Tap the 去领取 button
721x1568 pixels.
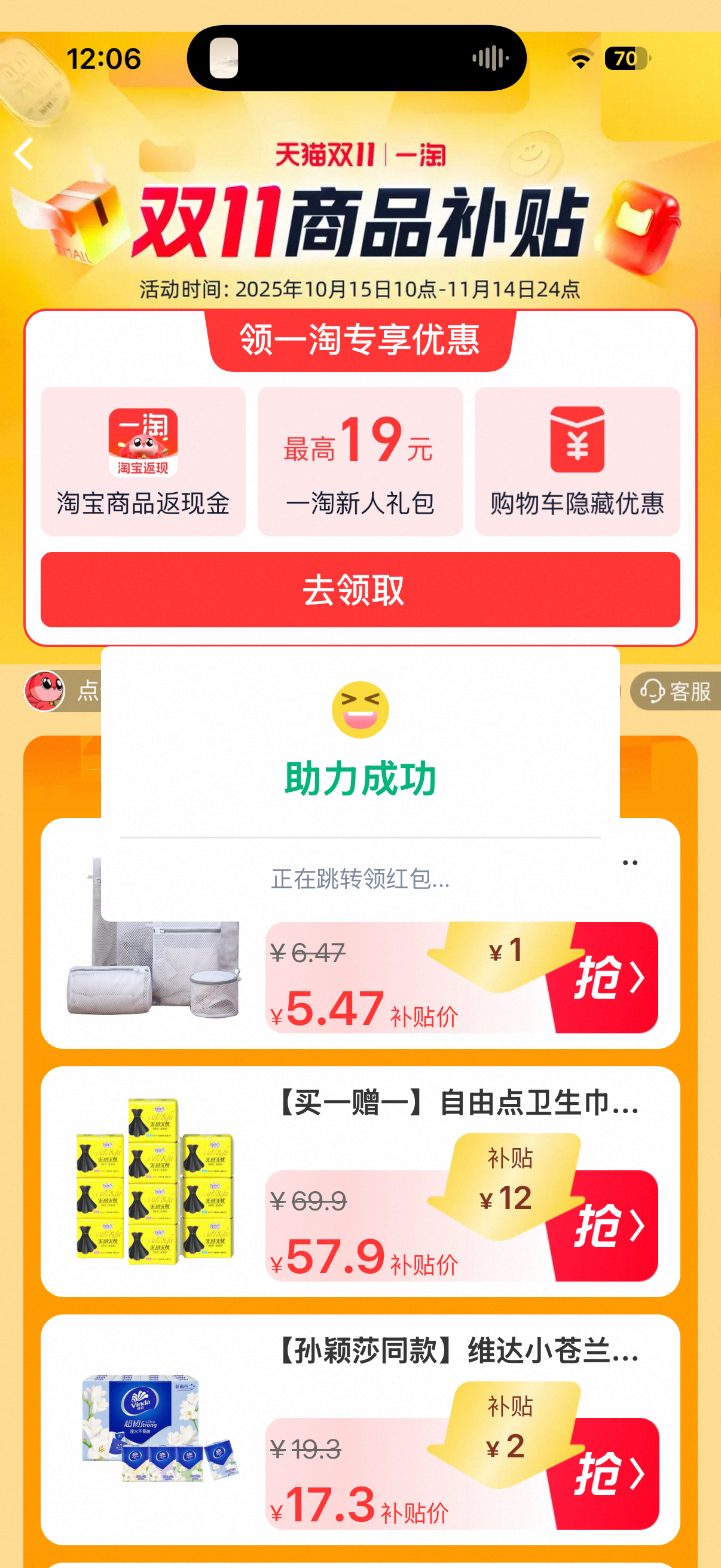click(360, 589)
